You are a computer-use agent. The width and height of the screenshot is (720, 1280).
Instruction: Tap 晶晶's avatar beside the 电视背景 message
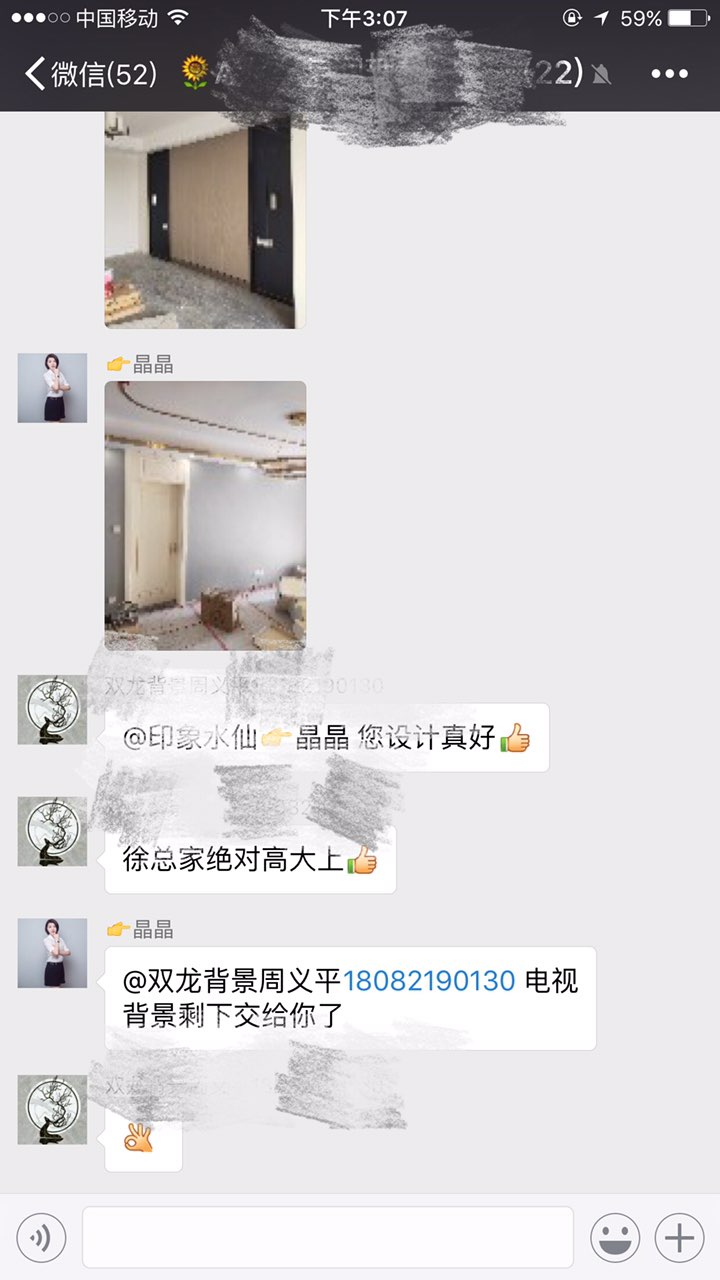[x=52, y=954]
